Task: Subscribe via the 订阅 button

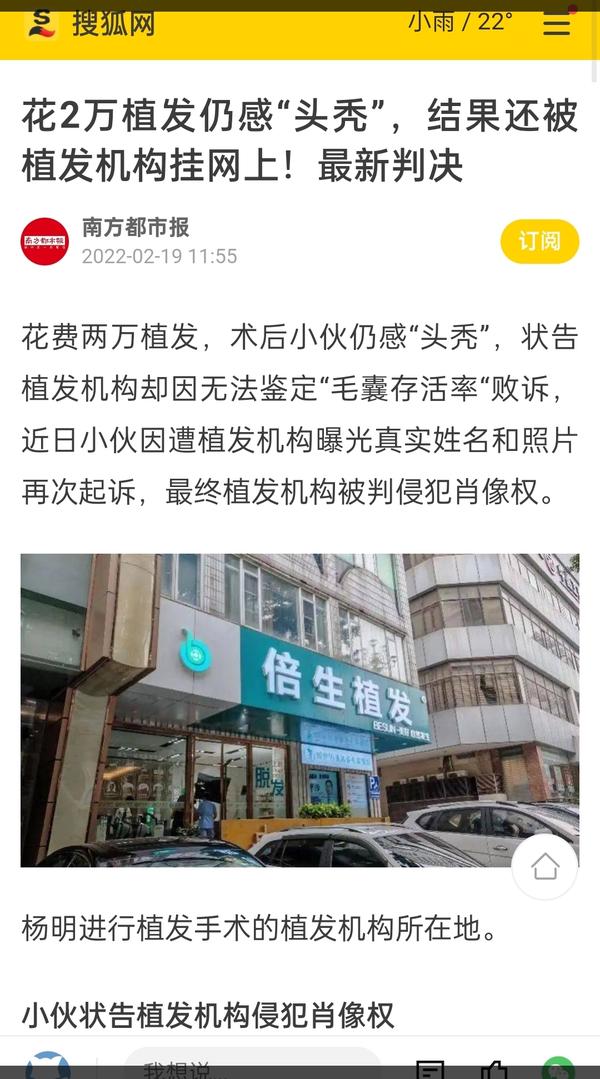Action: click(x=539, y=241)
